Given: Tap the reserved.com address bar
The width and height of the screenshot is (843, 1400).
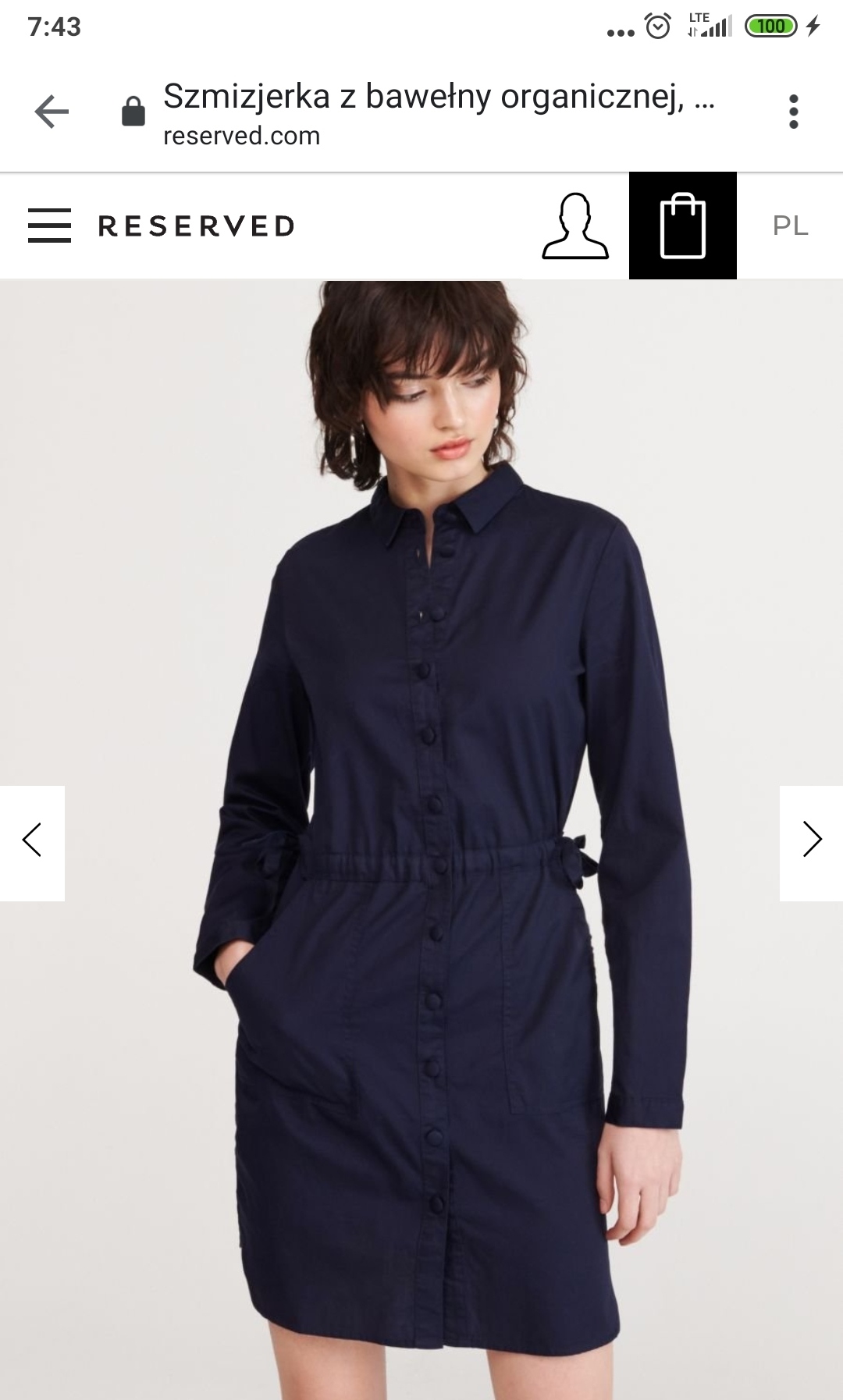Looking at the screenshot, I should click(x=437, y=113).
